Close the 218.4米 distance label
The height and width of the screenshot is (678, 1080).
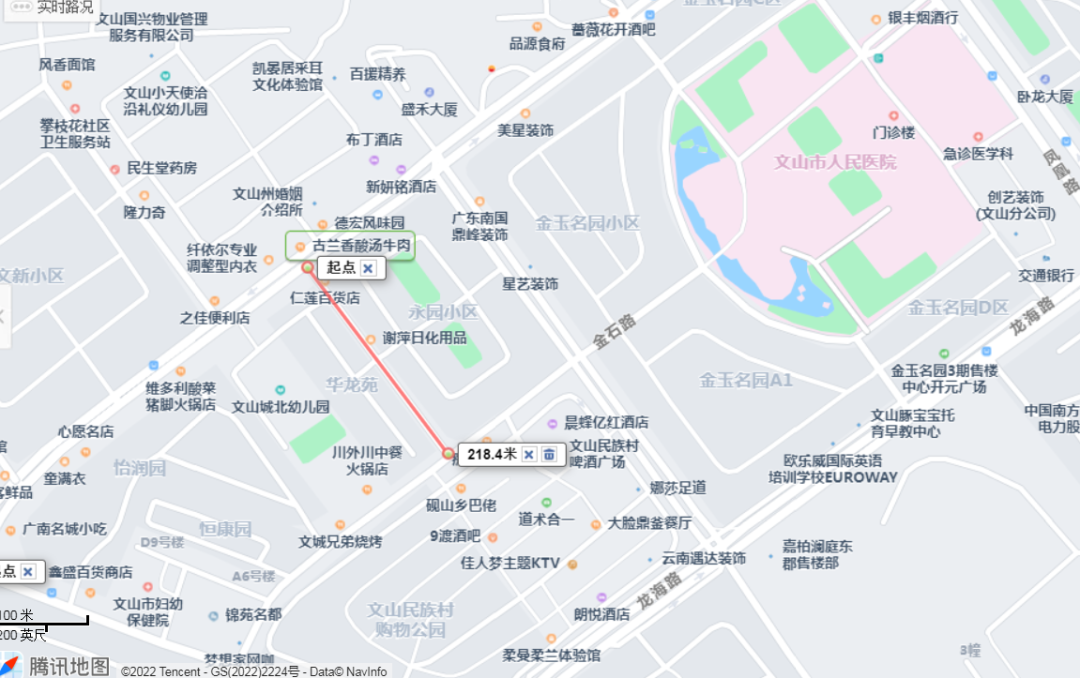[x=529, y=454]
